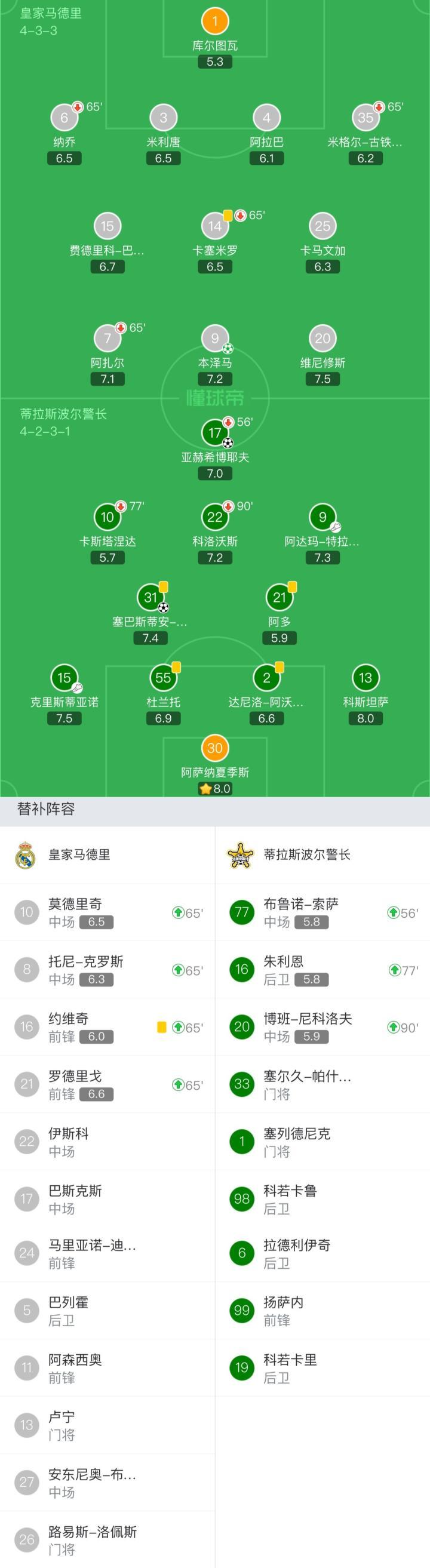The image size is (430, 1568).
Task: Open goalkeeper 阿萨纳夏季斯's profile
Action: click(x=214, y=749)
